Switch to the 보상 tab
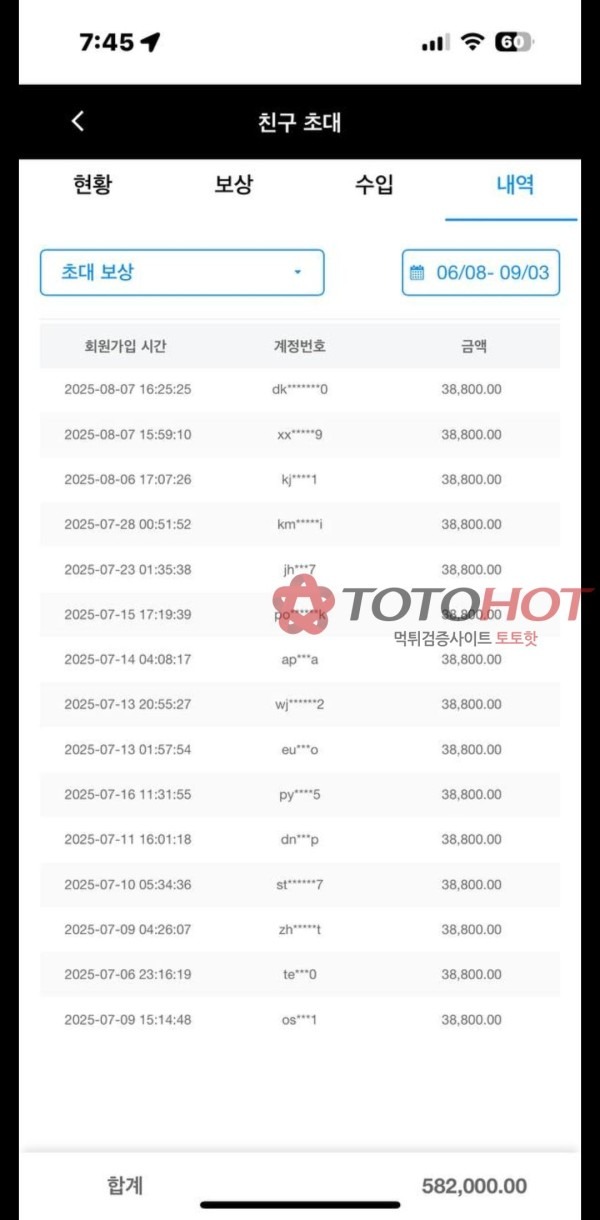Screen dimensions: 600x1220 (x=233, y=185)
